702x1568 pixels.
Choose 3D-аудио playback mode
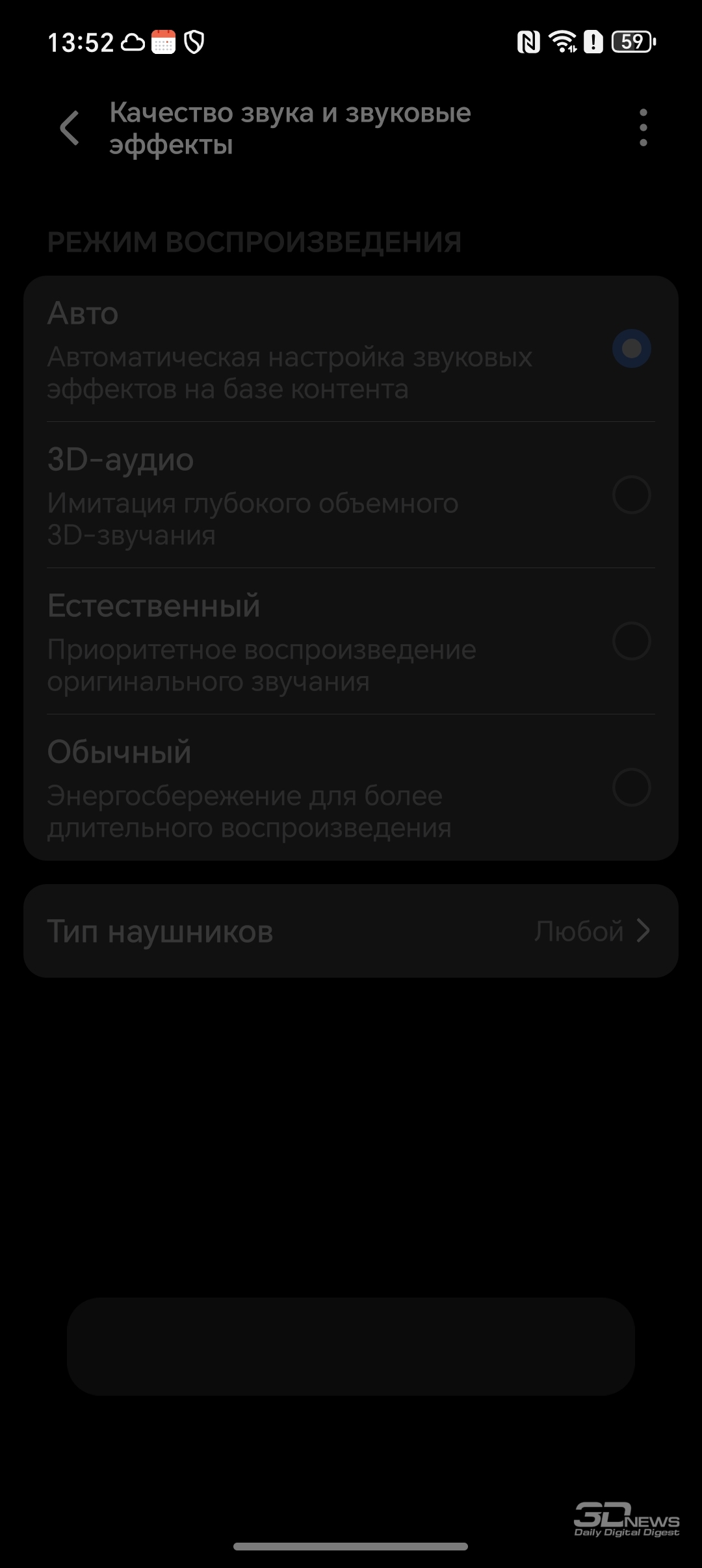(x=351, y=495)
